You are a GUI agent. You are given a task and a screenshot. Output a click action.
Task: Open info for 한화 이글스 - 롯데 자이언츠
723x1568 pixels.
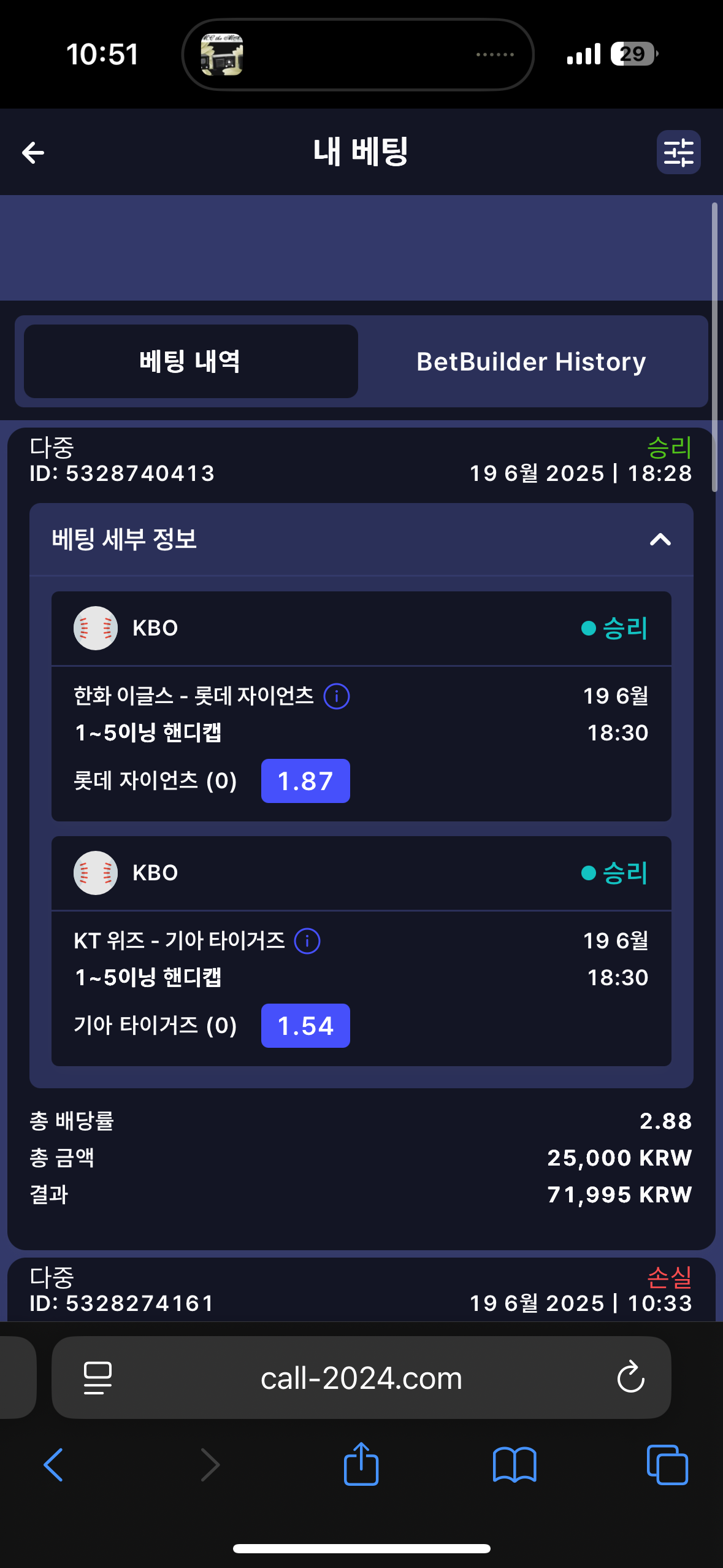tap(337, 696)
